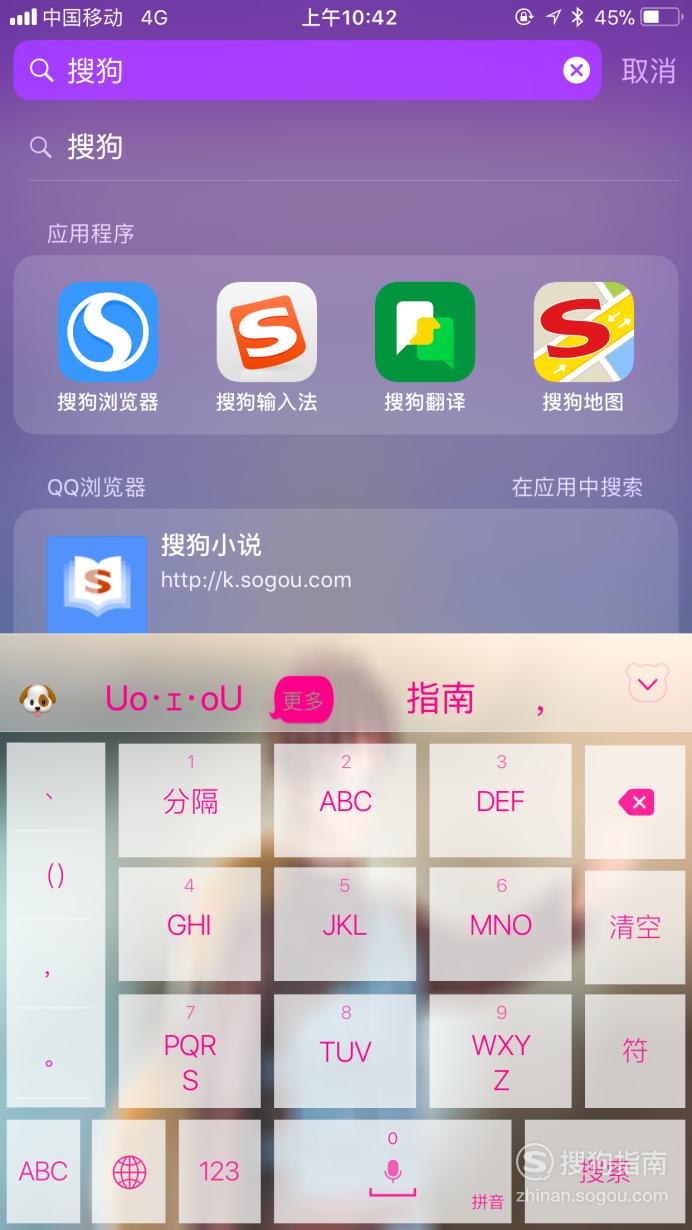Tap the 清空 clear key
The image size is (692, 1230).
pyautogui.click(x=635, y=926)
